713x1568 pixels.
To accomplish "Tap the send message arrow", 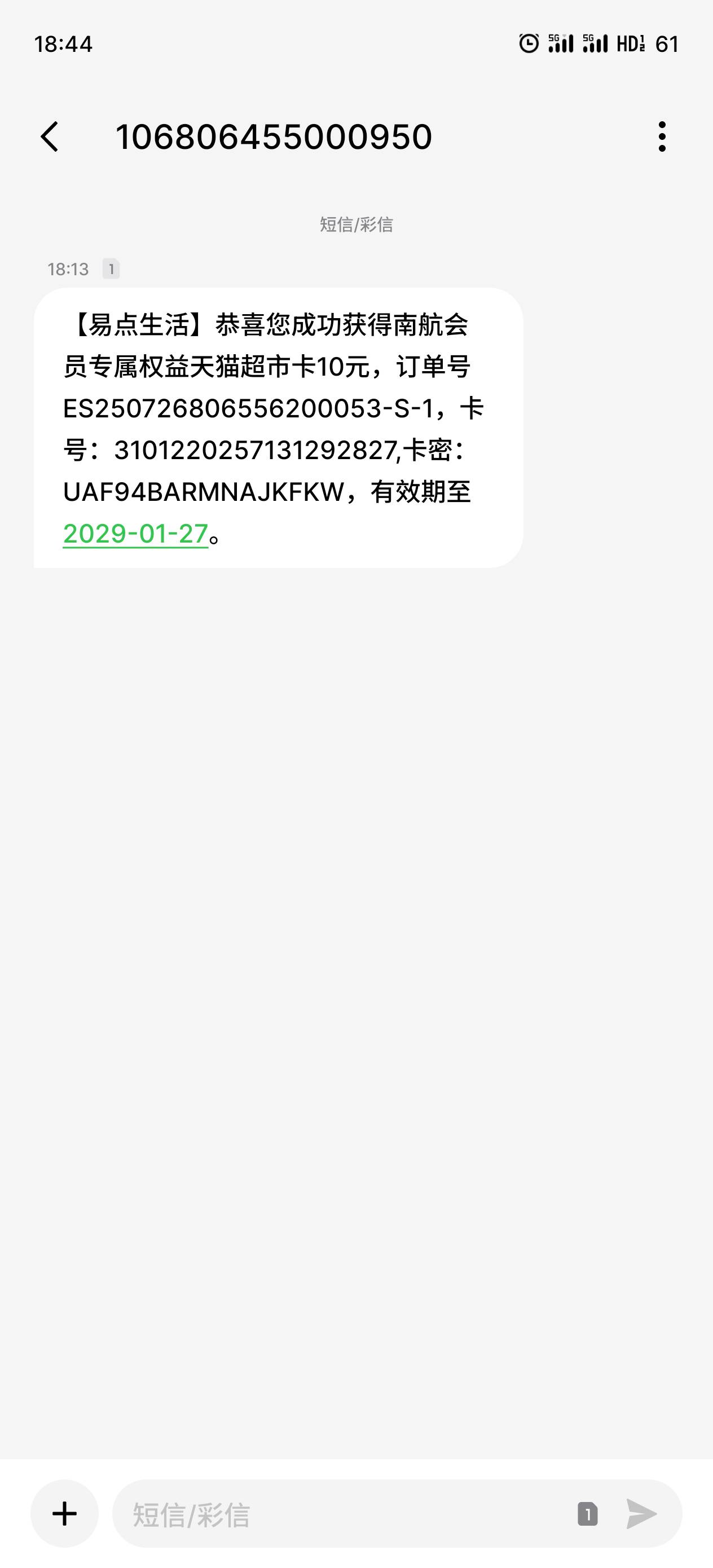I will tap(641, 1514).
